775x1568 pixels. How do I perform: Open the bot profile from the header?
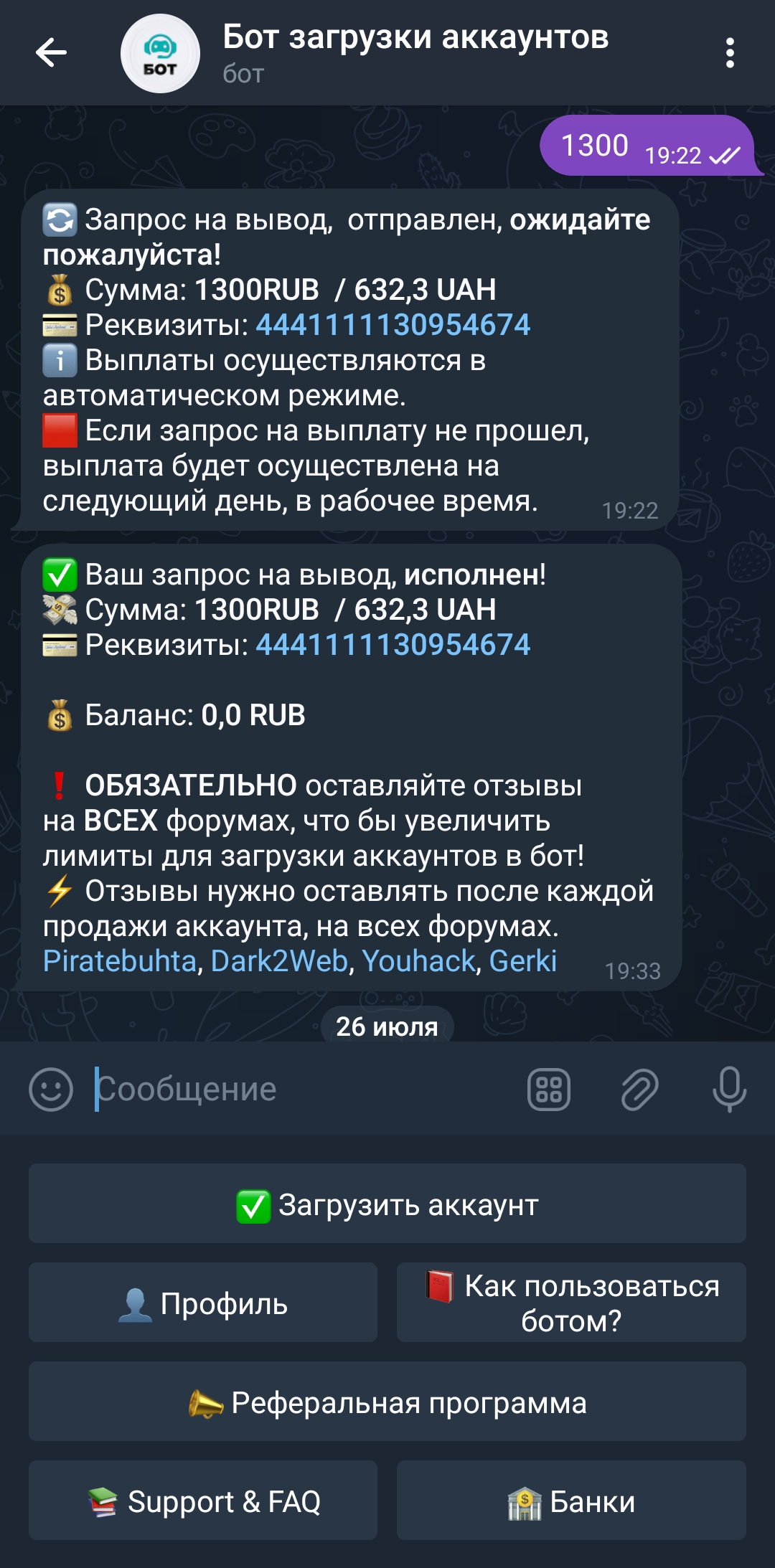pos(415,52)
